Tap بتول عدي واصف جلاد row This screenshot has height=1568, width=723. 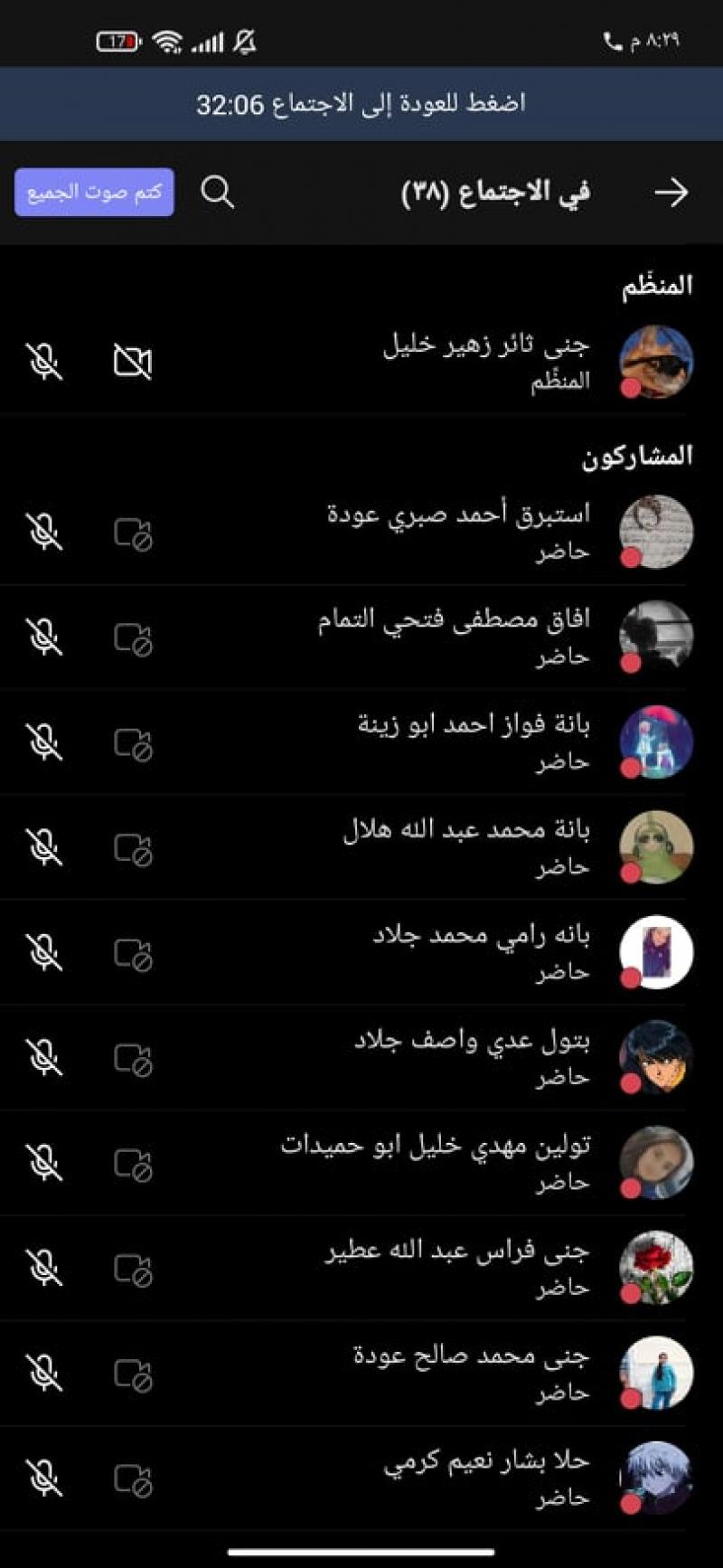point(472,1055)
